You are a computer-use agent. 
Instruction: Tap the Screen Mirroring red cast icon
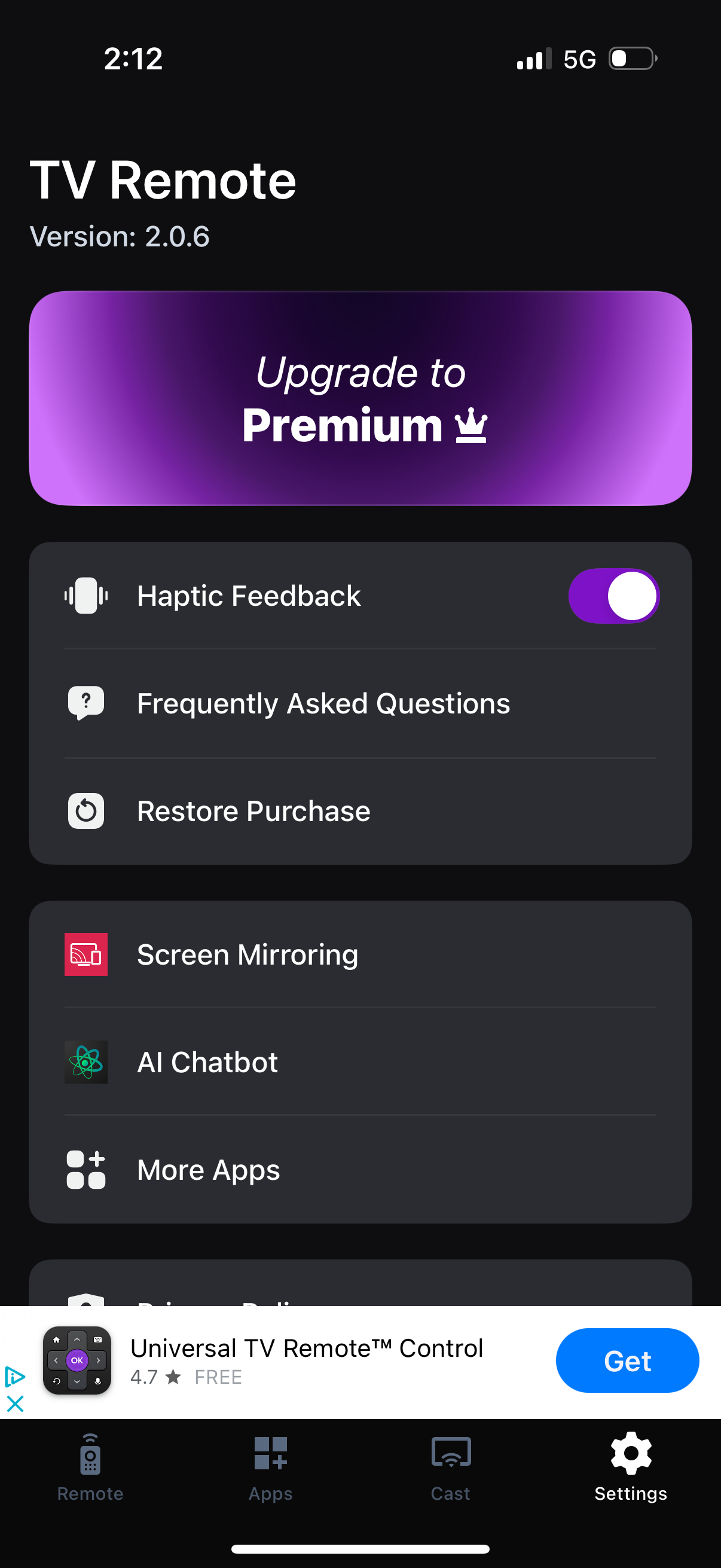[x=85, y=954]
